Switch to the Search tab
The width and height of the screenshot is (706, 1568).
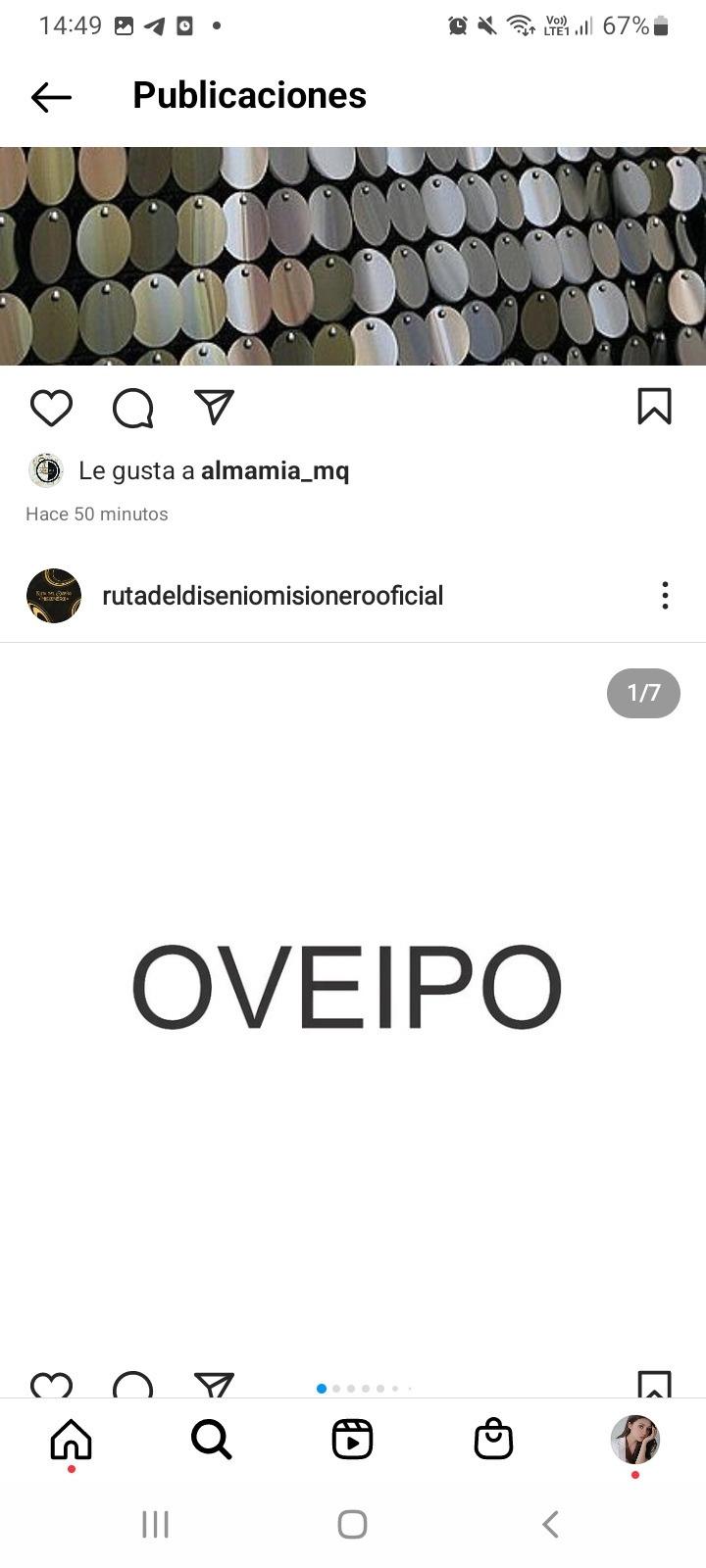click(211, 1440)
